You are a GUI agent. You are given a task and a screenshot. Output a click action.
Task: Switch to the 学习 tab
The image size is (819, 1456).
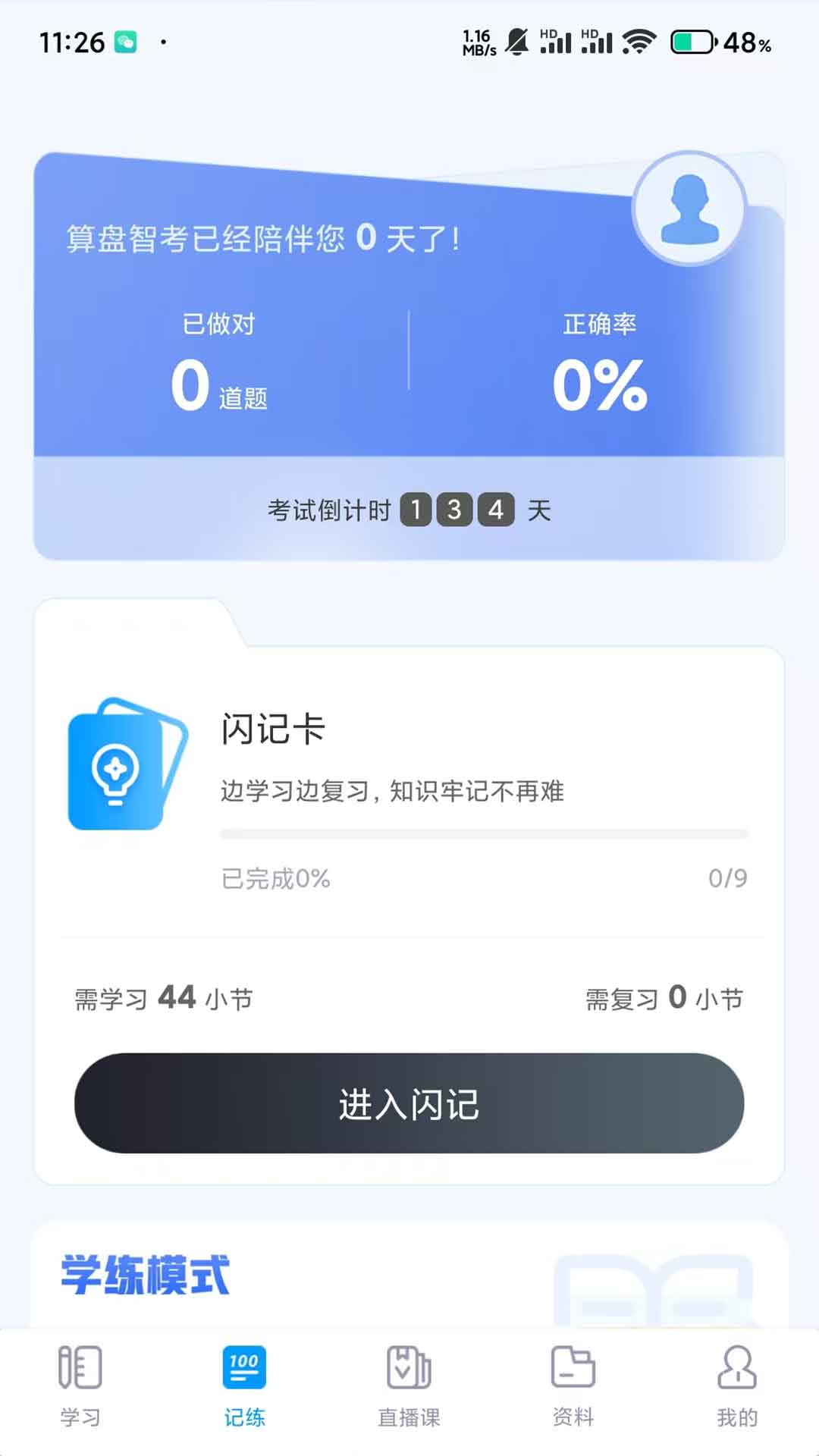click(x=80, y=1387)
